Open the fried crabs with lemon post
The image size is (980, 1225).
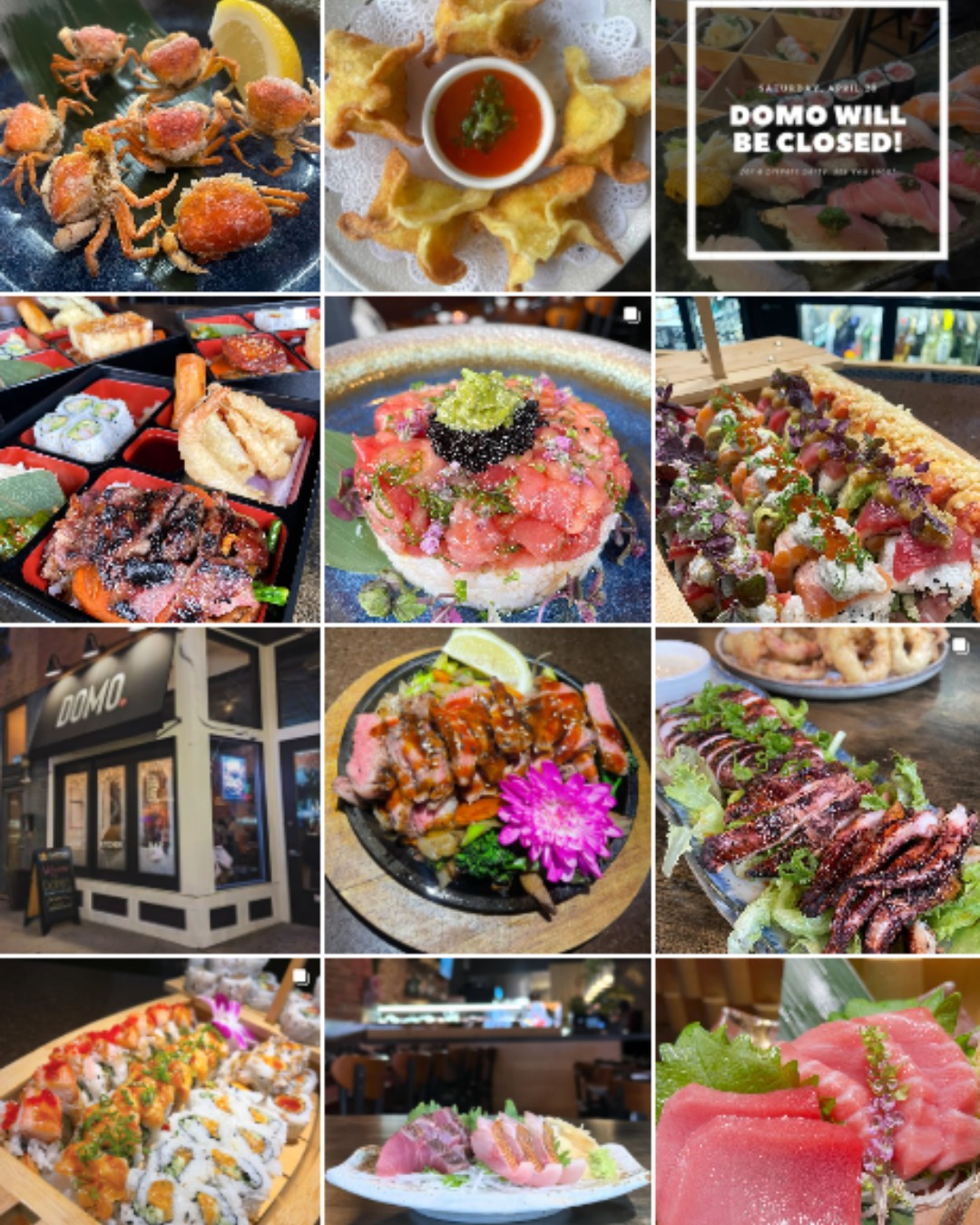(x=160, y=145)
